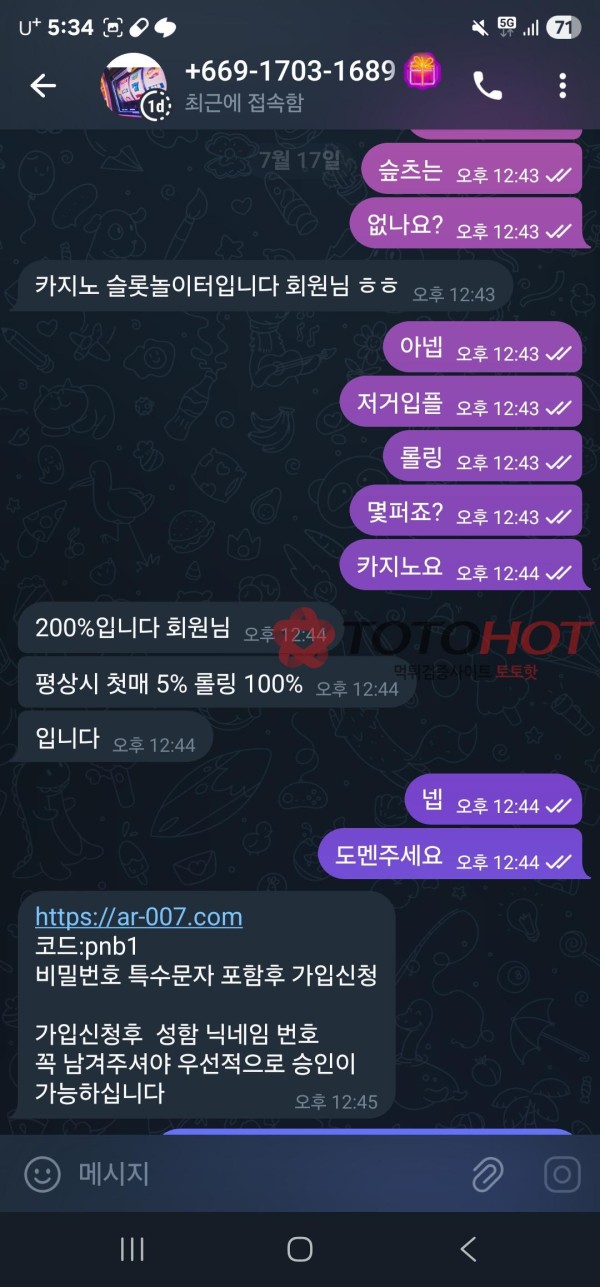600x1287 pixels.
Task: Attach a file with the paperclip
Action: click(x=487, y=1174)
